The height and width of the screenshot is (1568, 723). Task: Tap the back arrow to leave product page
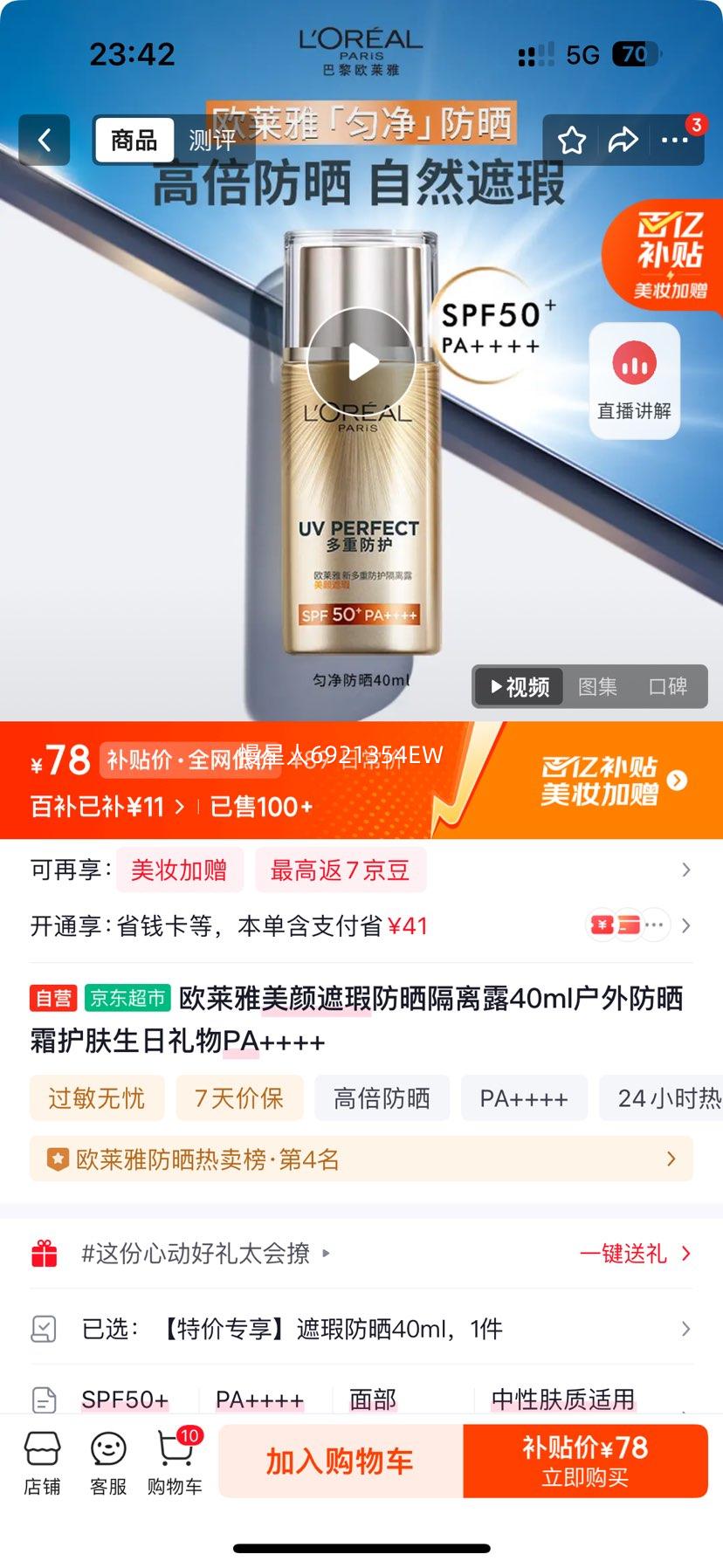(x=45, y=140)
